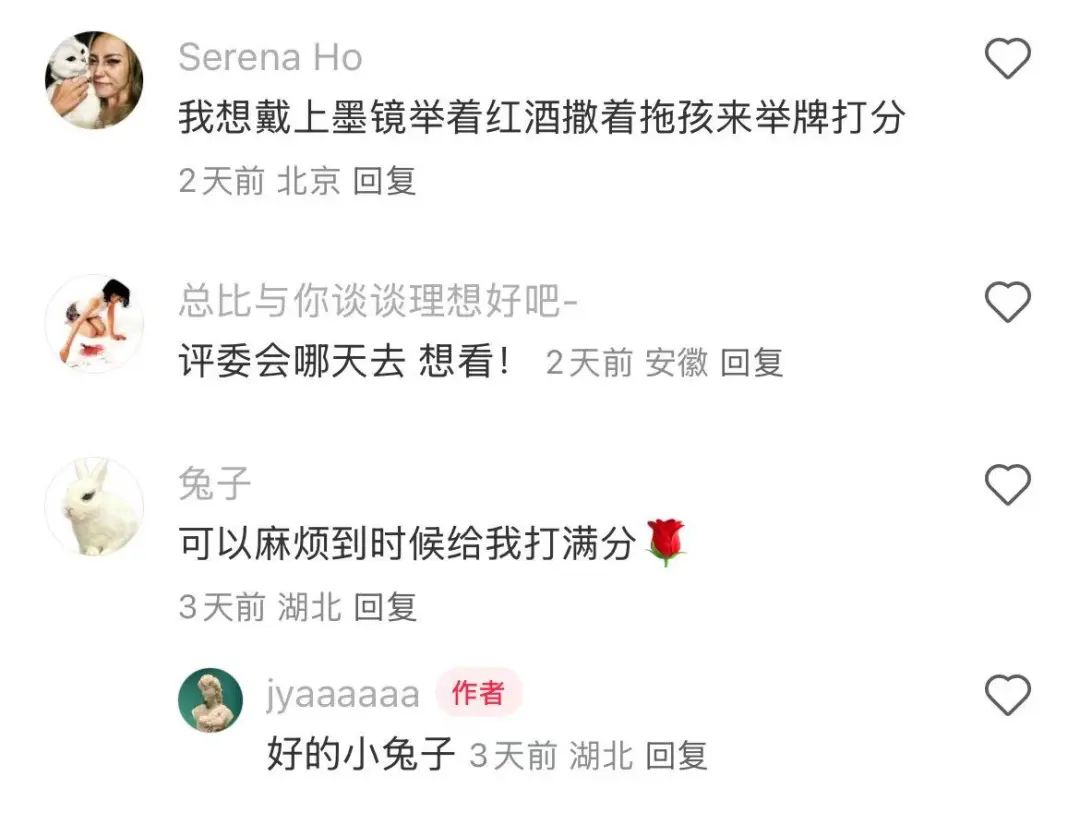
Task: Open jyaaaaaa's profile avatar
Action: [x=210, y=700]
